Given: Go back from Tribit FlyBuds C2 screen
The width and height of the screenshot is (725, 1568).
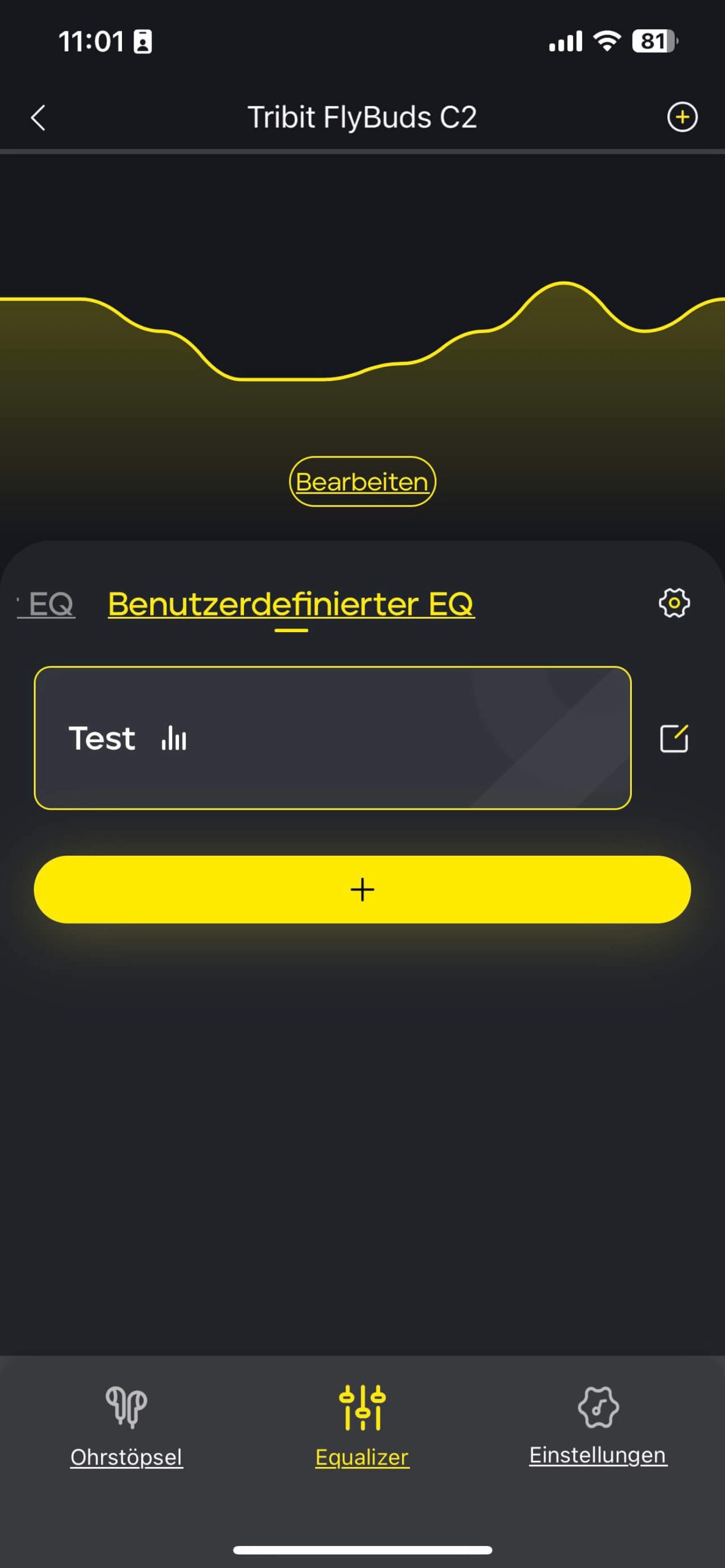Looking at the screenshot, I should [38, 118].
